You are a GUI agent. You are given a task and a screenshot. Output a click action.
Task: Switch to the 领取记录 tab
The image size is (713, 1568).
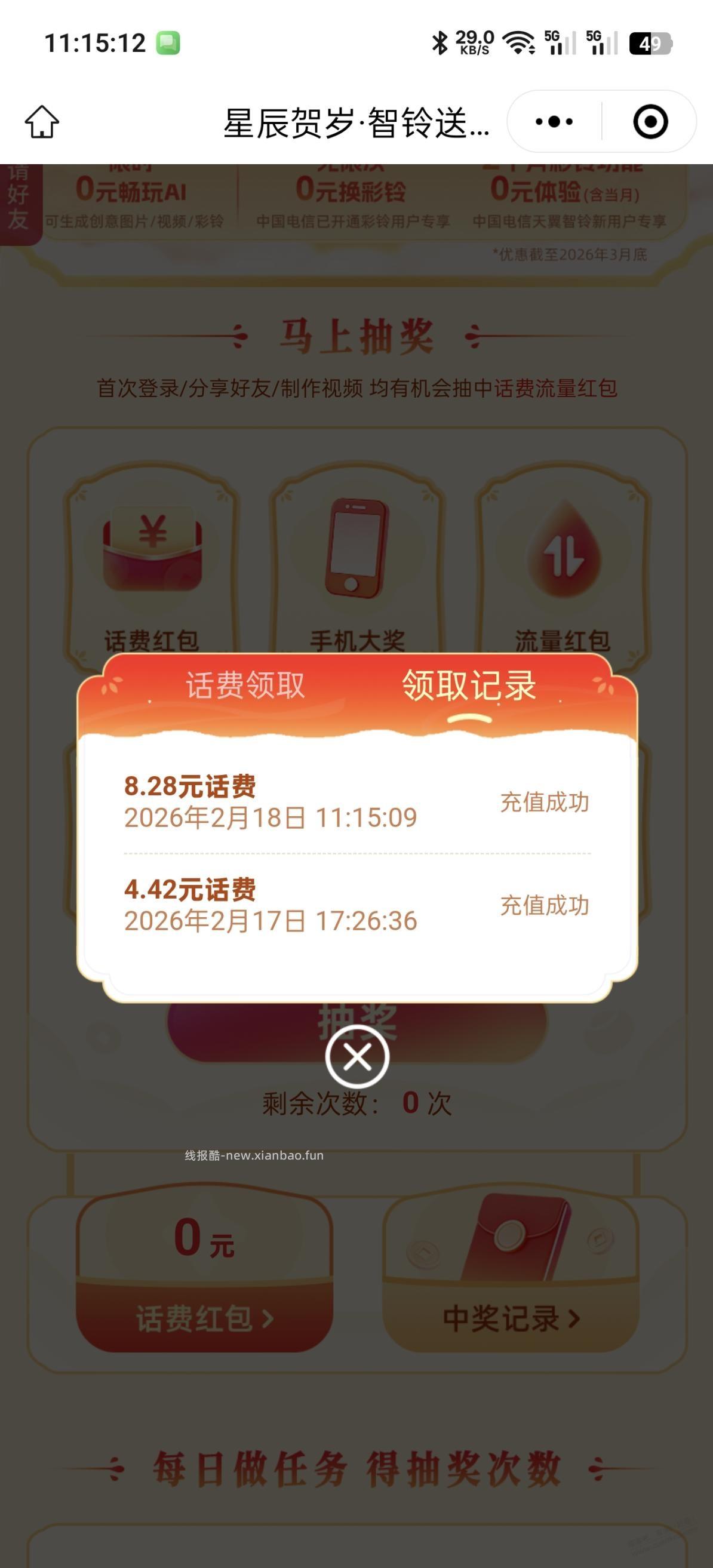469,687
